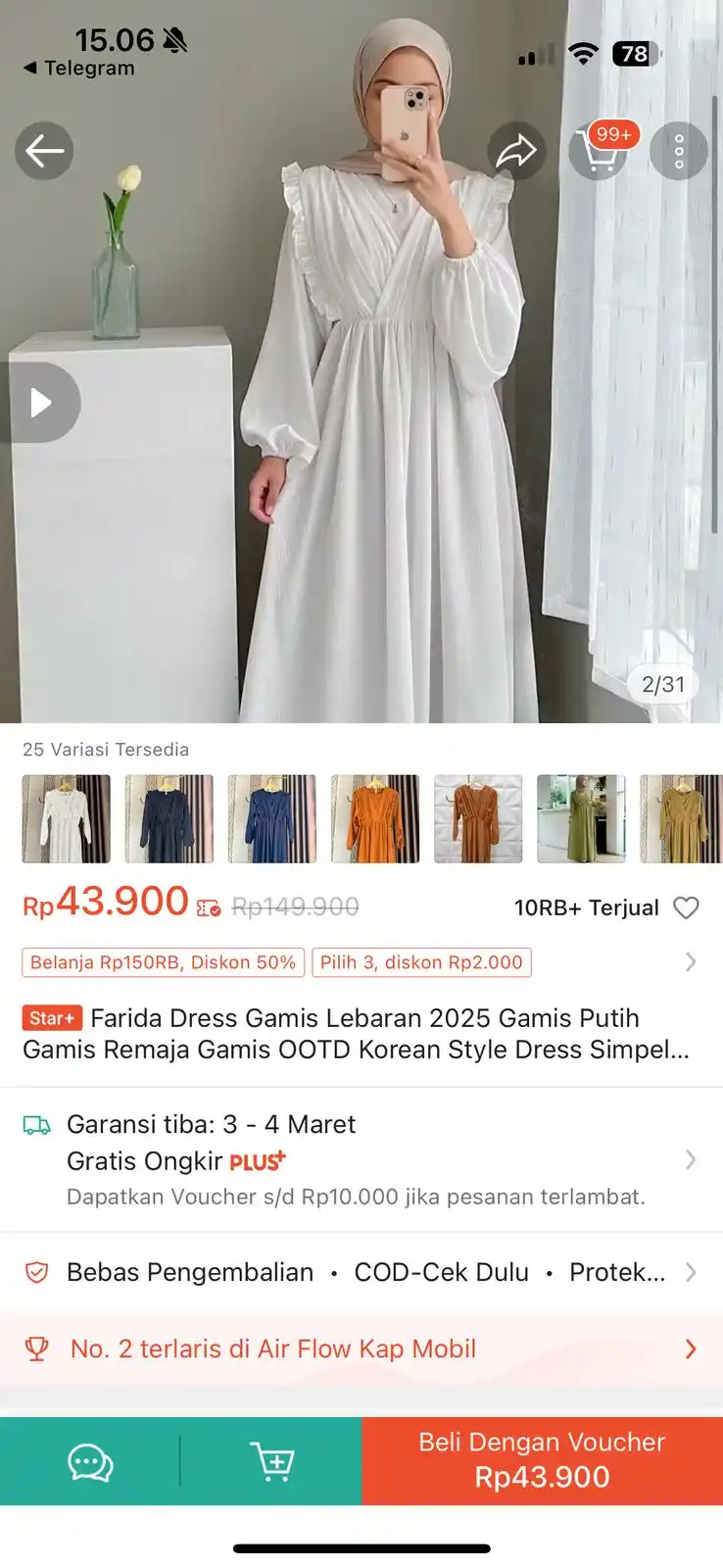Go back using the arrow button

(x=44, y=151)
